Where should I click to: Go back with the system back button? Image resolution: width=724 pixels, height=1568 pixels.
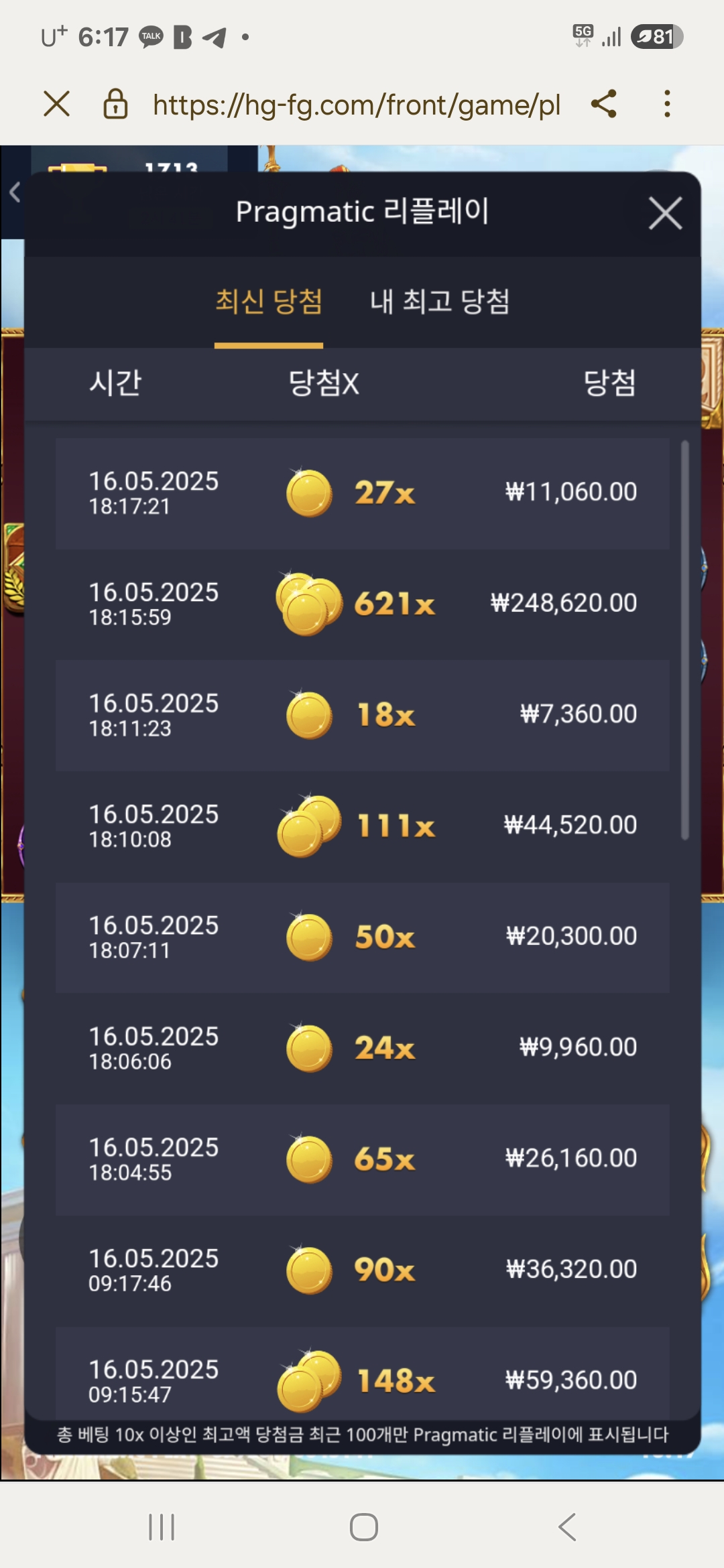(567, 1527)
